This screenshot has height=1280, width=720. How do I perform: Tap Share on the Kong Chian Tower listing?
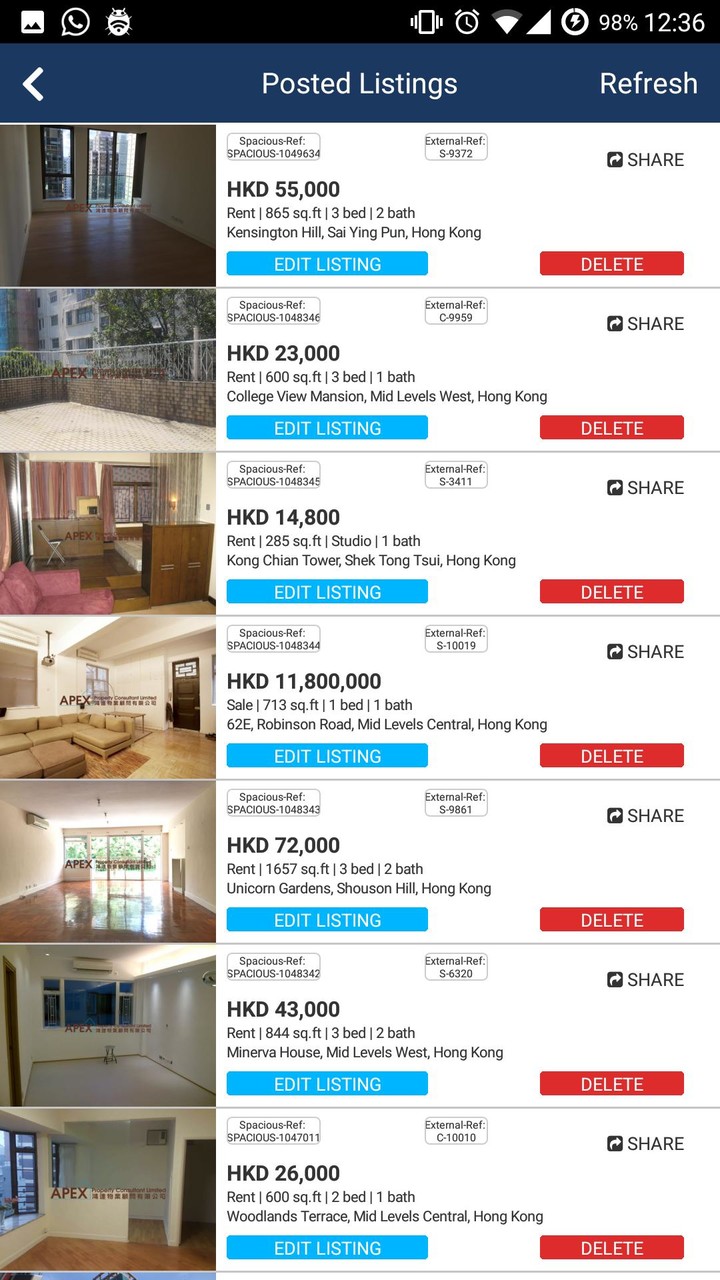click(645, 488)
